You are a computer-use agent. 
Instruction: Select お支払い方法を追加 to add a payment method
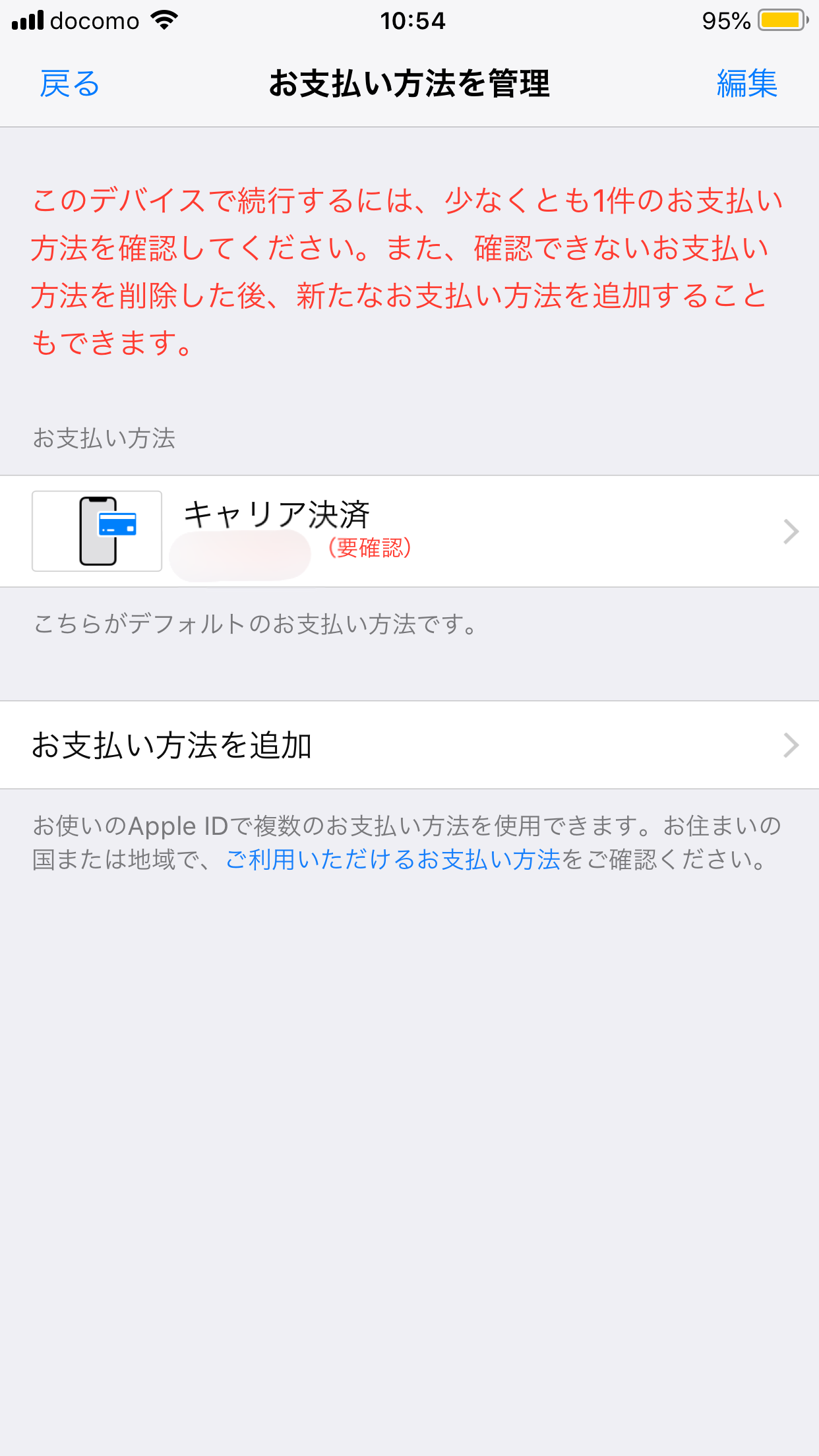click(x=409, y=745)
